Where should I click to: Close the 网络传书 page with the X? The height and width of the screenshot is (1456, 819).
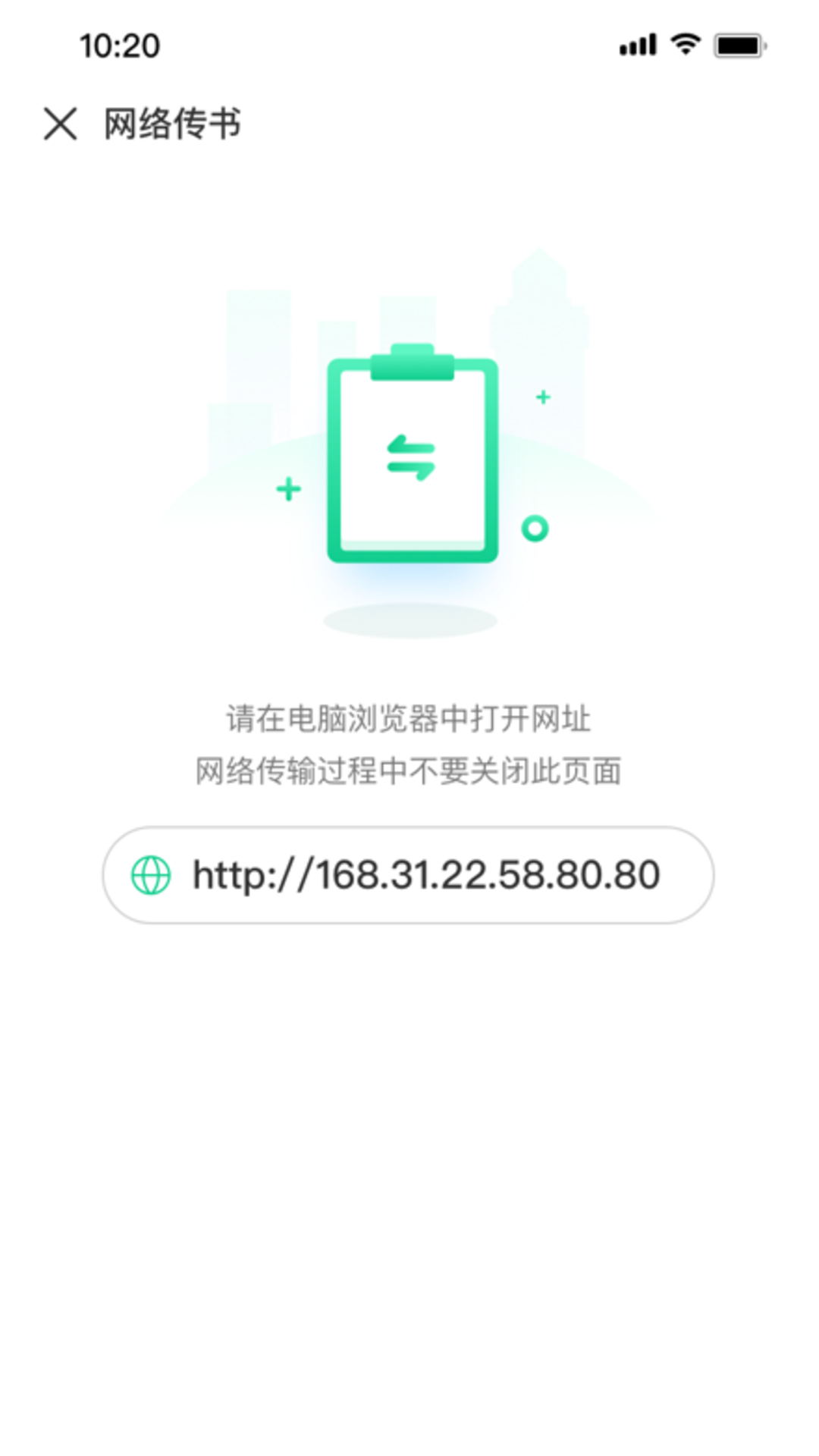61,124
